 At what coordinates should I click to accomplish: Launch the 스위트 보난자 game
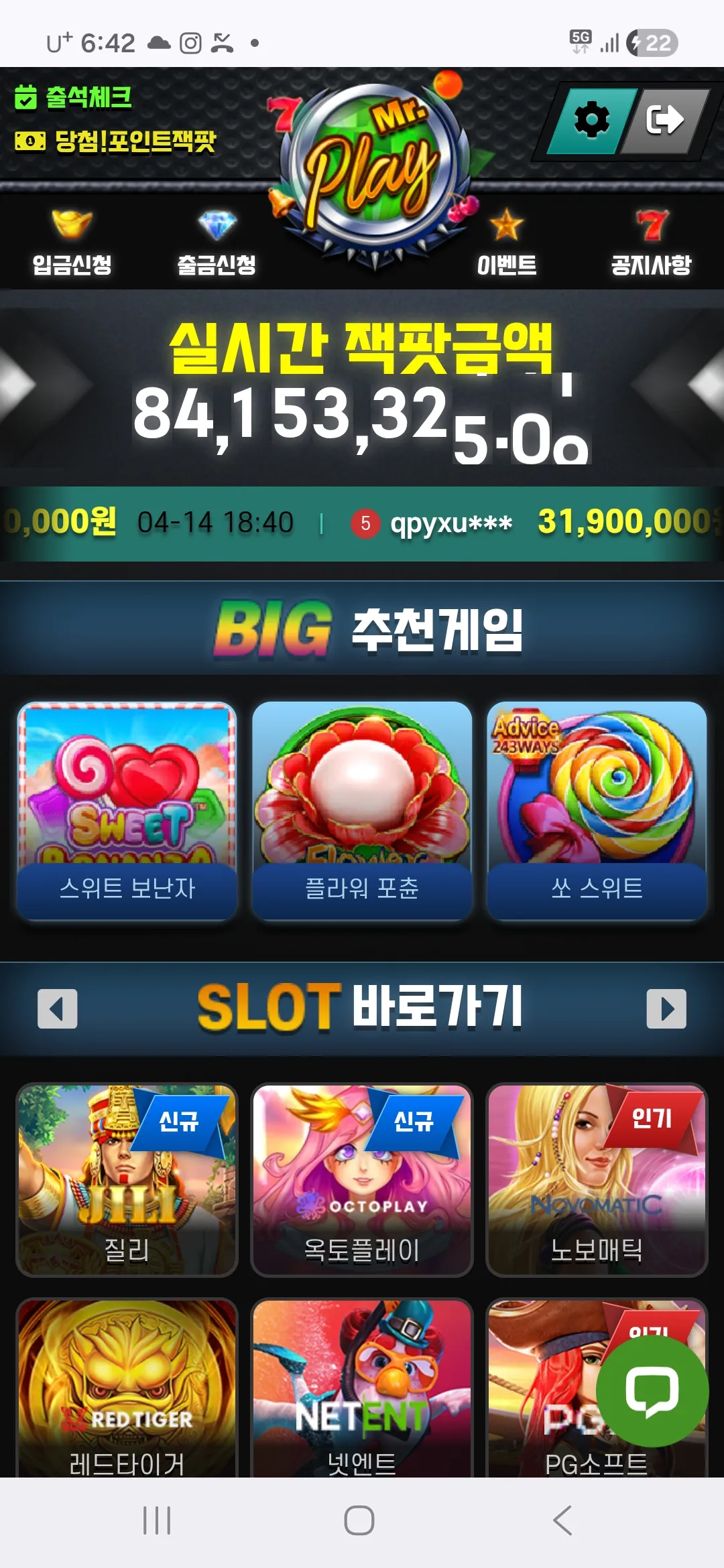[x=127, y=811]
